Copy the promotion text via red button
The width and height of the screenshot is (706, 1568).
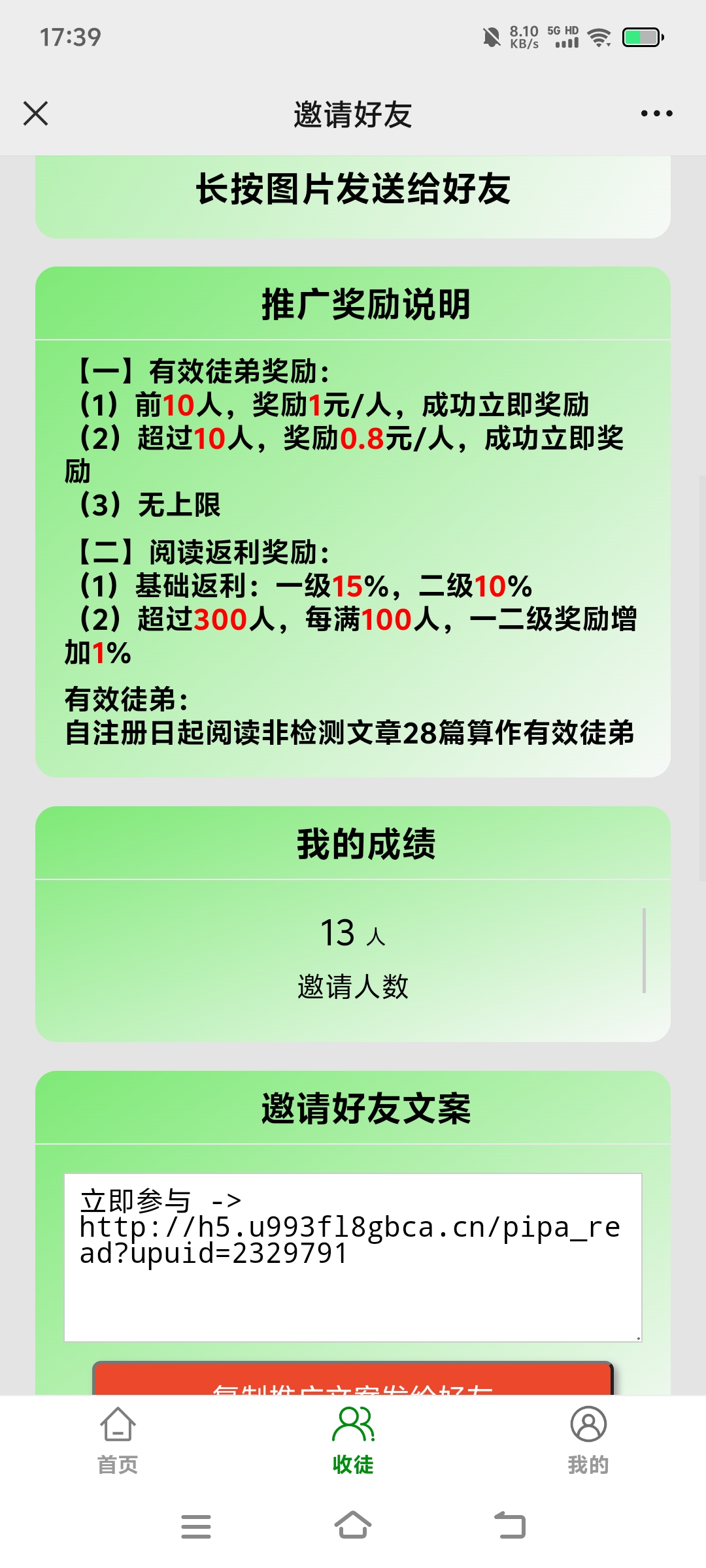pyautogui.click(x=353, y=1379)
